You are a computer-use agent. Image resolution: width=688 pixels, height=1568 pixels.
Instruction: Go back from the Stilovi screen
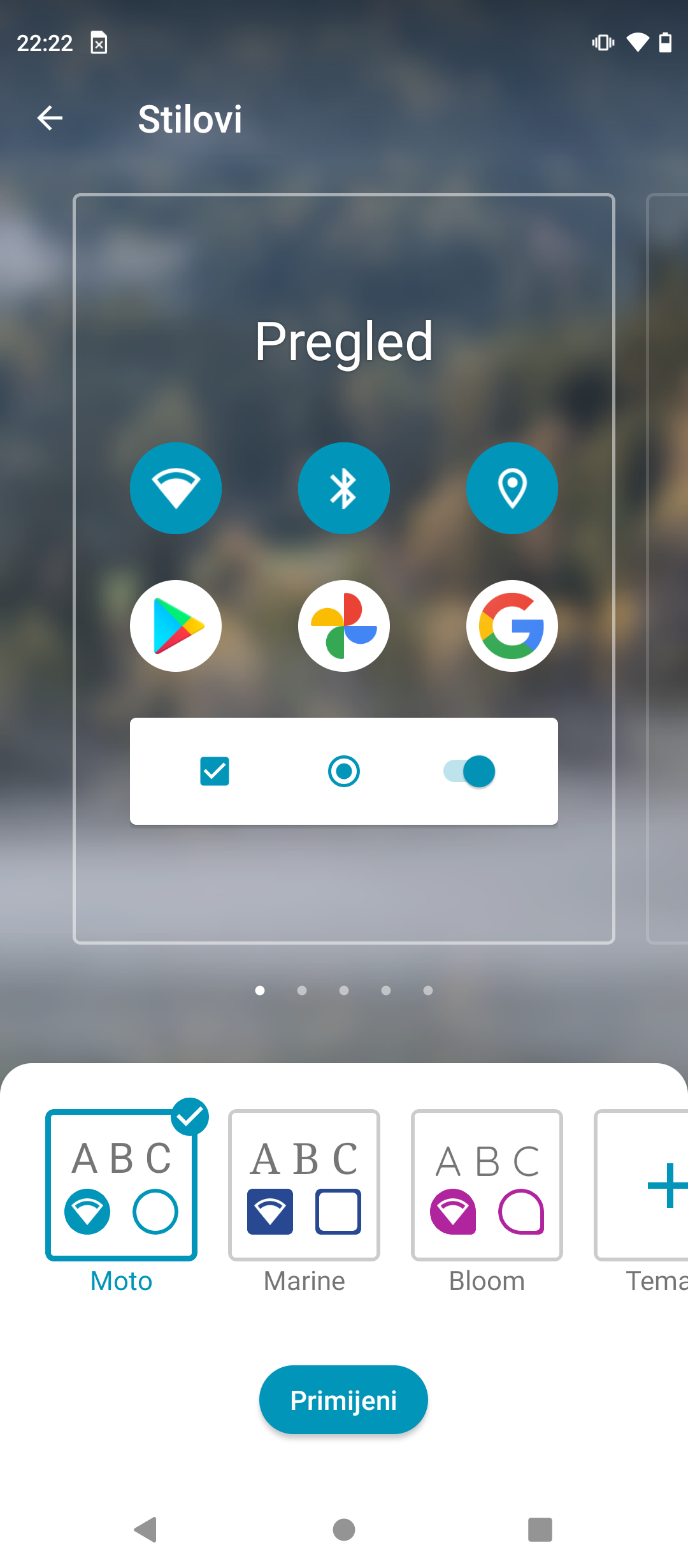pyautogui.click(x=50, y=118)
